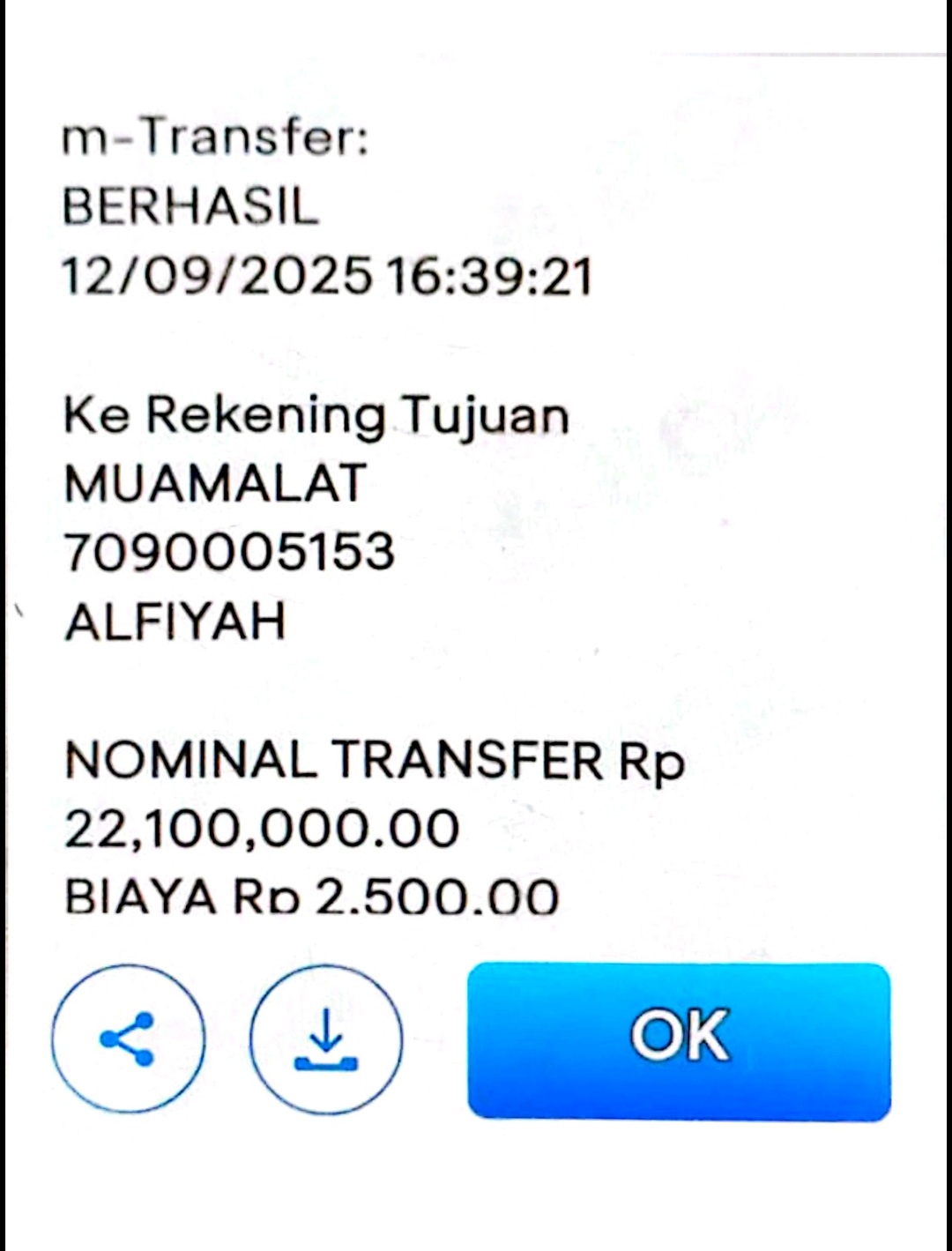
Task: Tap the nominal amount 22,100,000.00
Action: click(x=260, y=829)
